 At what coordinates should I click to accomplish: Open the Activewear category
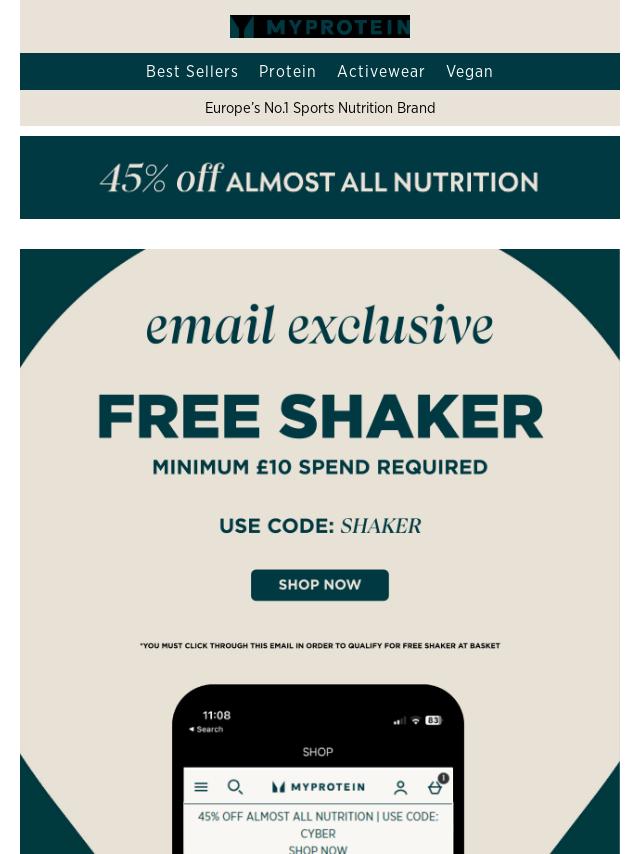[381, 72]
